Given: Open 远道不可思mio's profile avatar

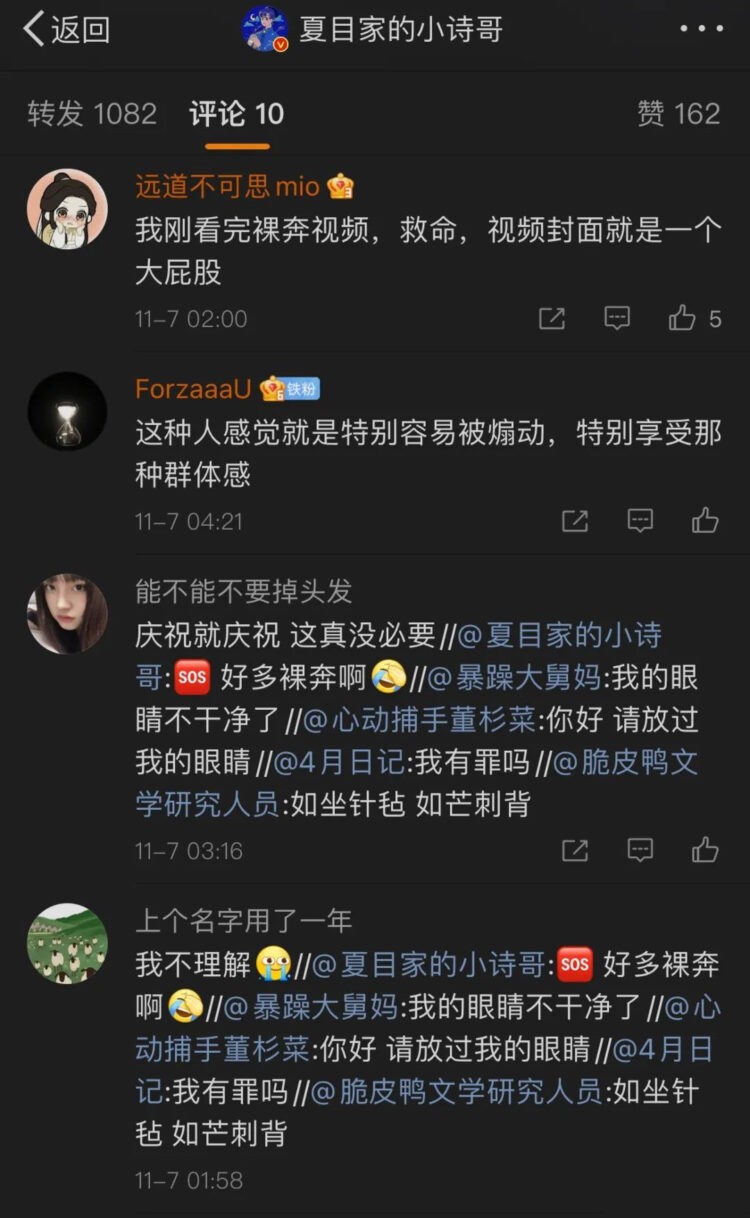Looking at the screenshot, I should (67, 209).
